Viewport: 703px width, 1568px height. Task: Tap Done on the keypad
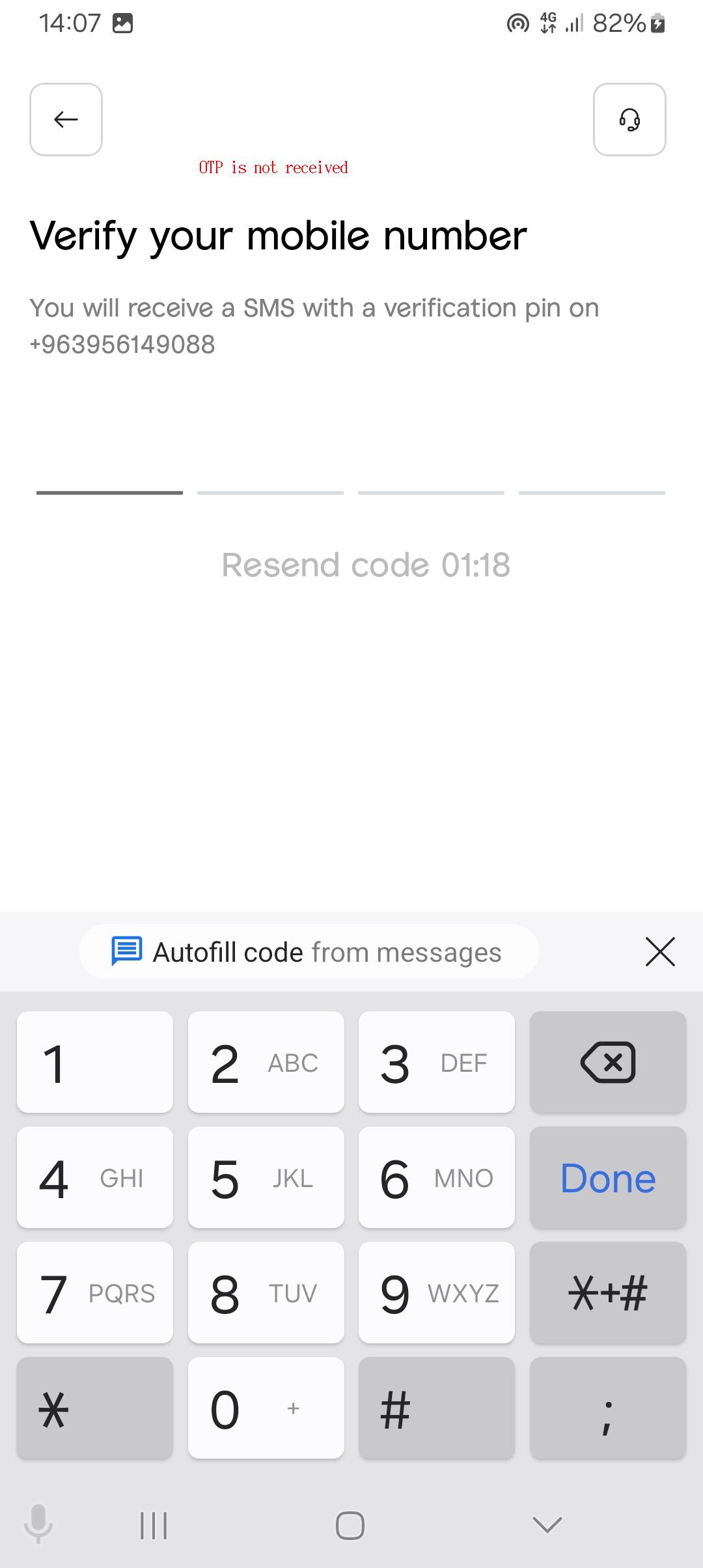[x=607, y=1178]
